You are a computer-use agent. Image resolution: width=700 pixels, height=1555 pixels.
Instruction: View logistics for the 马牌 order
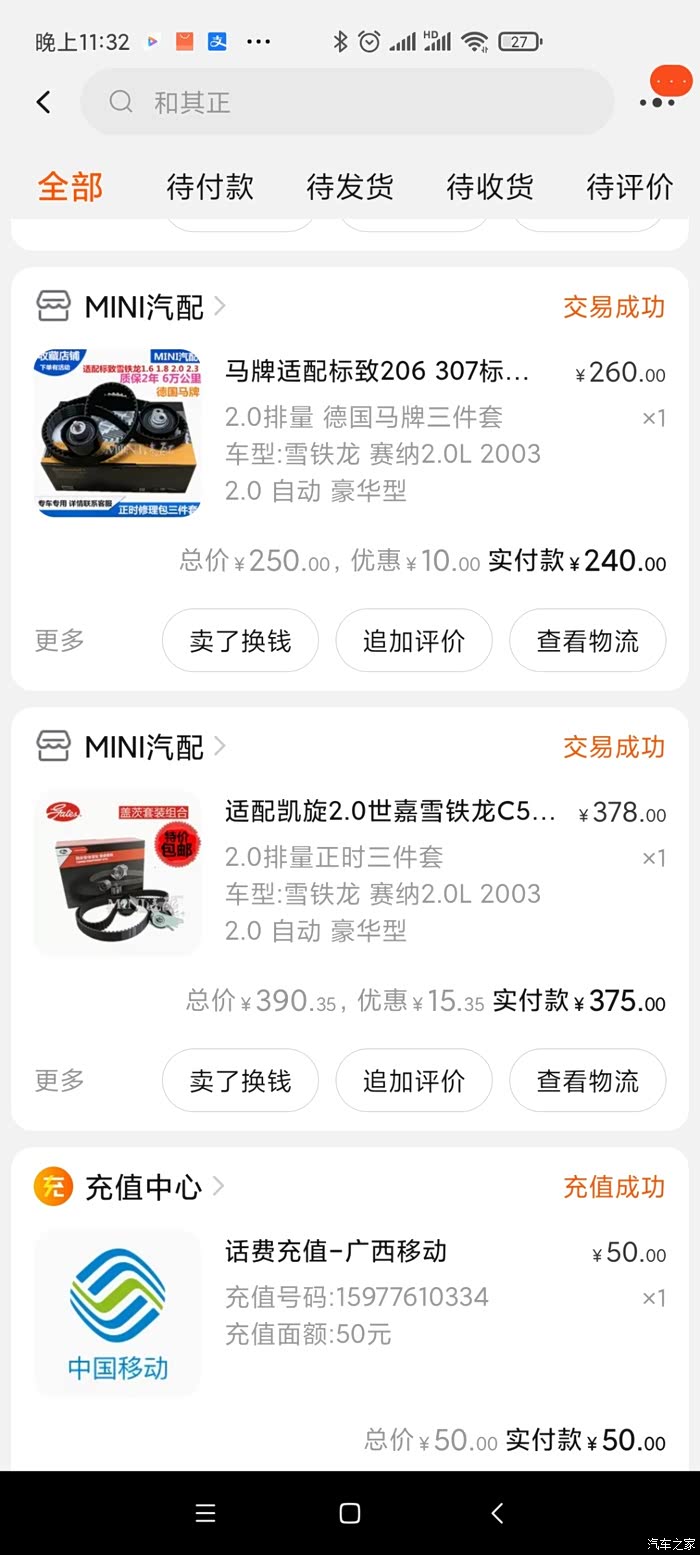(587, 640)
